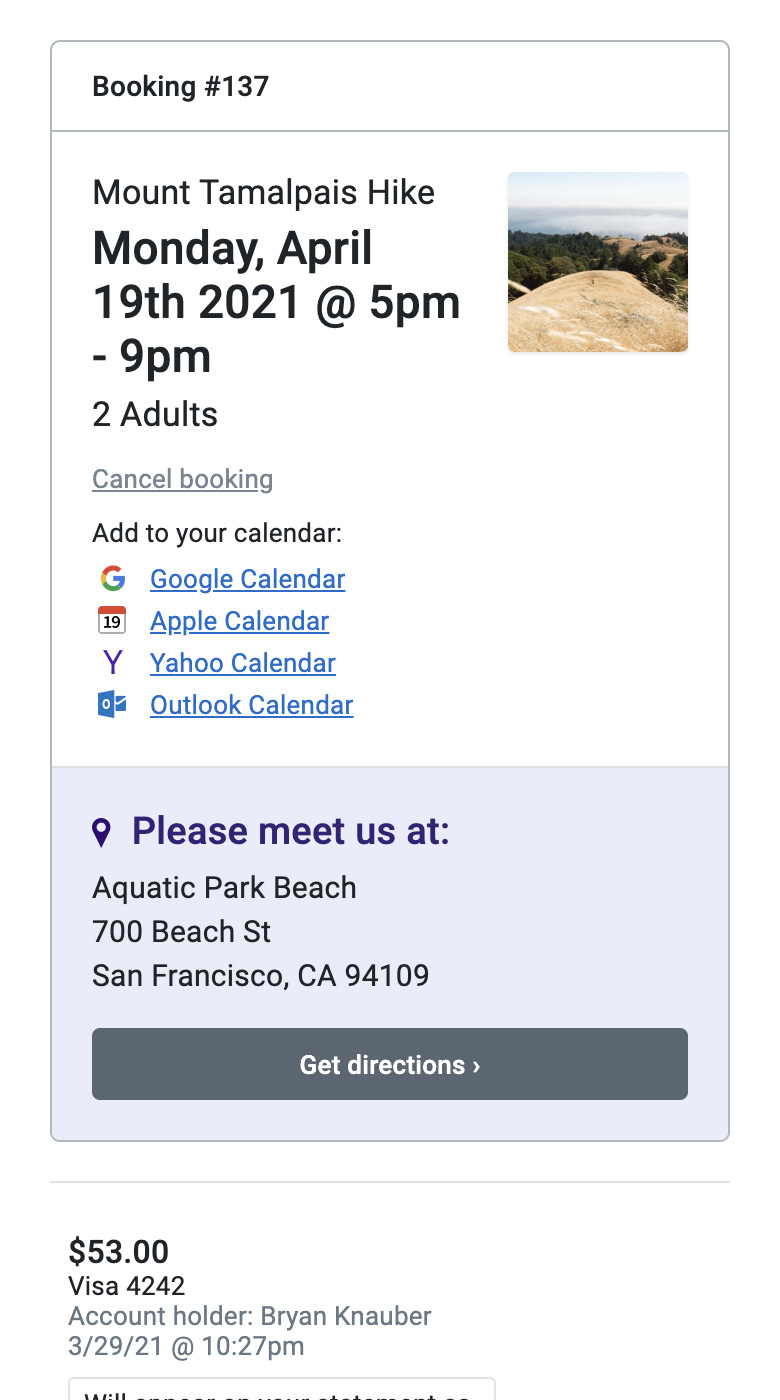
Task: Open the Apple Calendar link
Action: tap(239, 621)
